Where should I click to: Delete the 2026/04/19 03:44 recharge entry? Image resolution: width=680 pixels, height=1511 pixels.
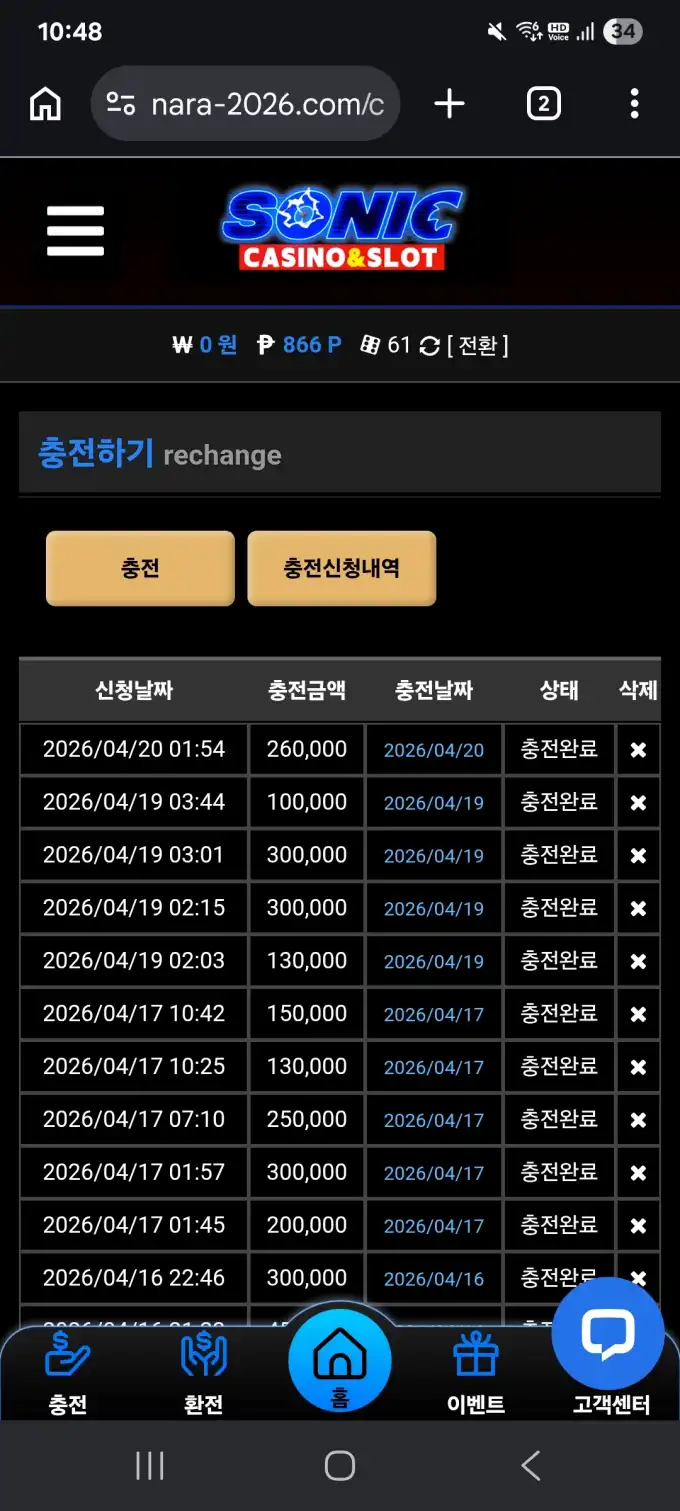tap(638, 803)
